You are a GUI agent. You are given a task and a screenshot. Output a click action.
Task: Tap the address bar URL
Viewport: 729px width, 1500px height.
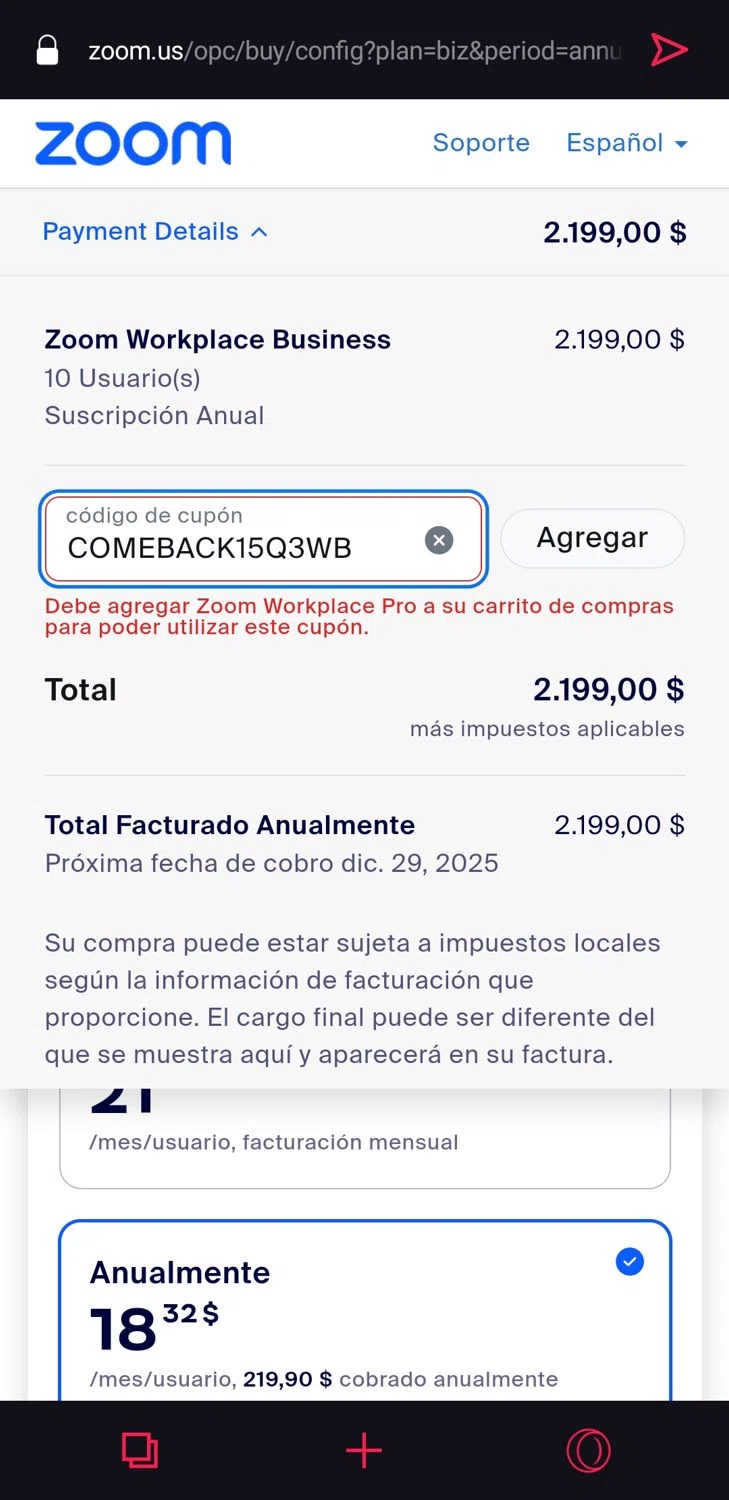point(354,51)
